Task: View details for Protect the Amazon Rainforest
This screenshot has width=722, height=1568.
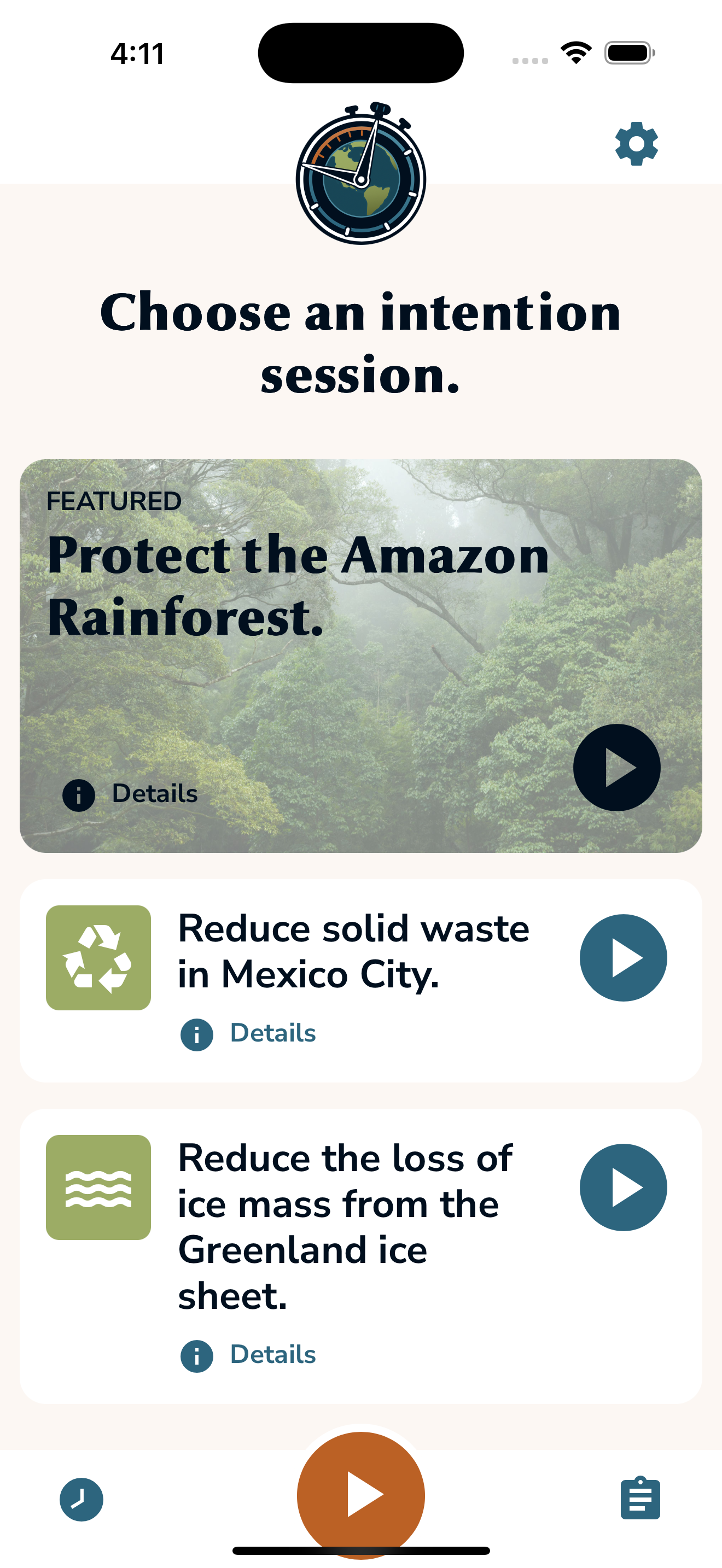Action: (x=131, y=794)
